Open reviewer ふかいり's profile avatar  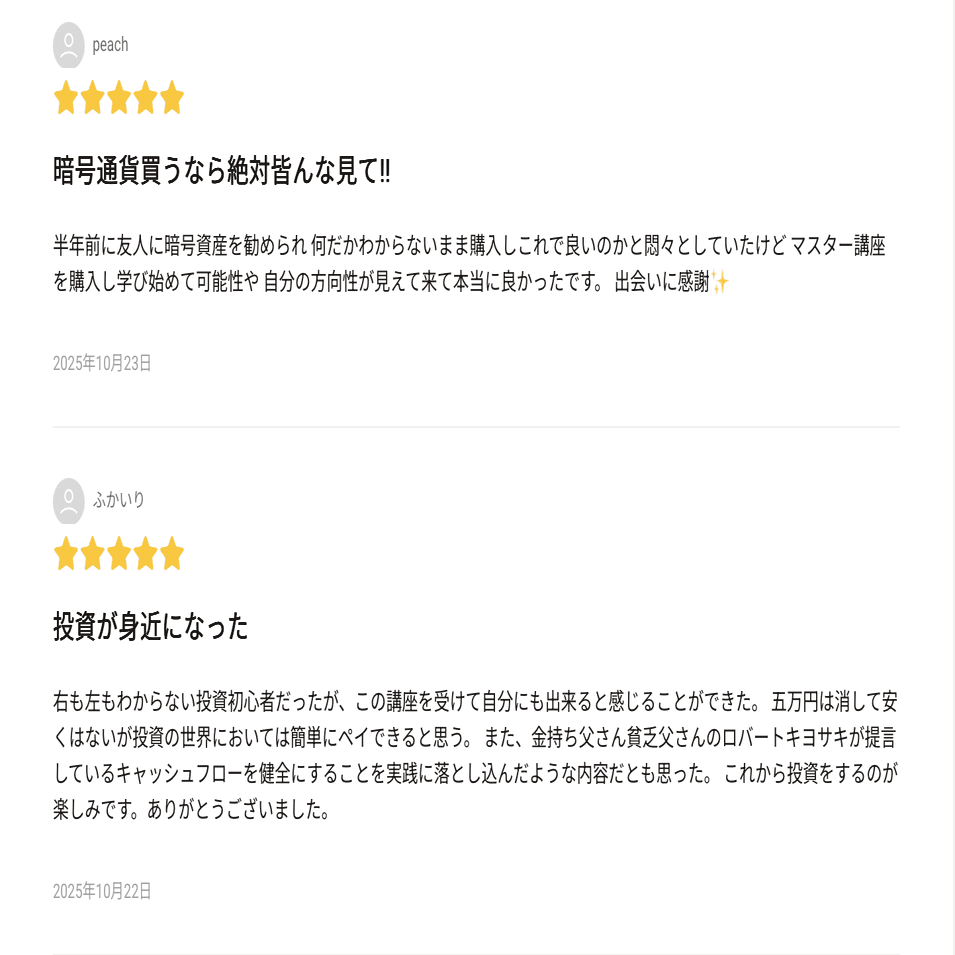point(69,501)
